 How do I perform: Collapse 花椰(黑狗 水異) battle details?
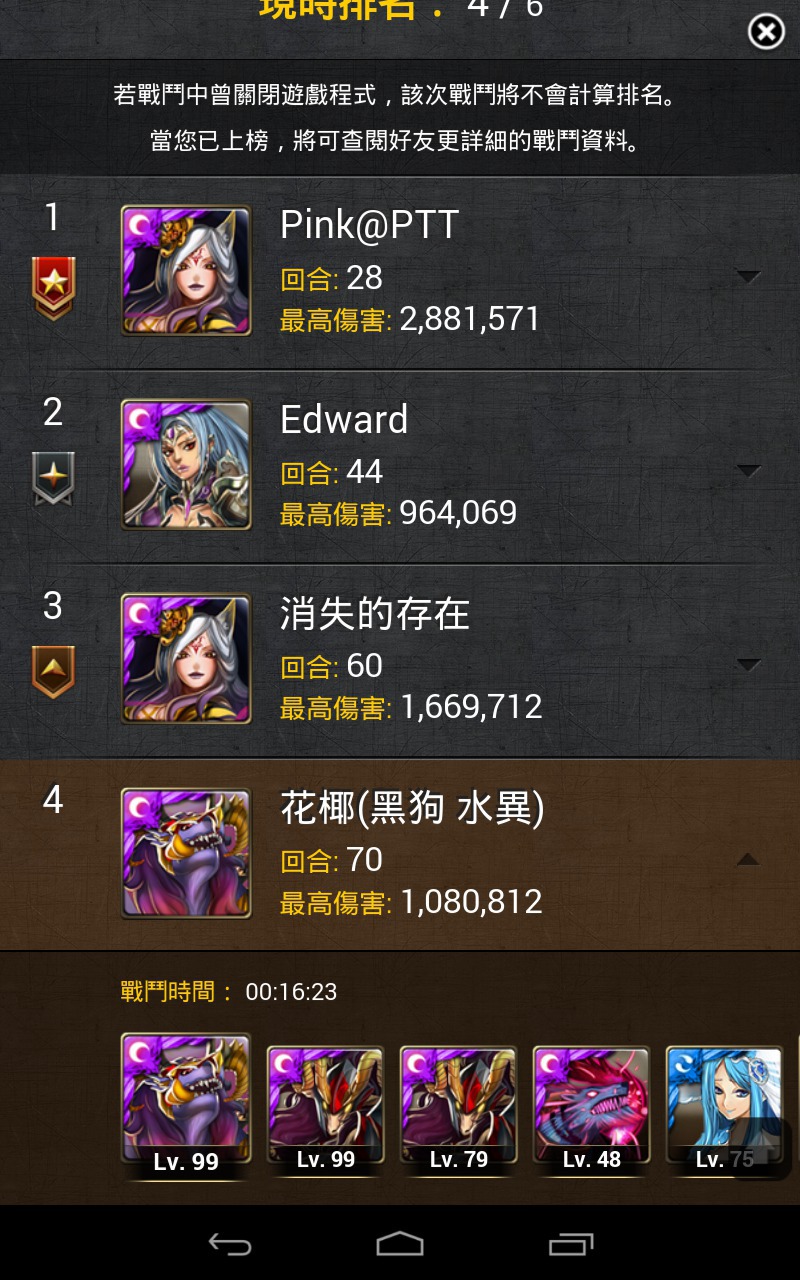coord(749,858)
